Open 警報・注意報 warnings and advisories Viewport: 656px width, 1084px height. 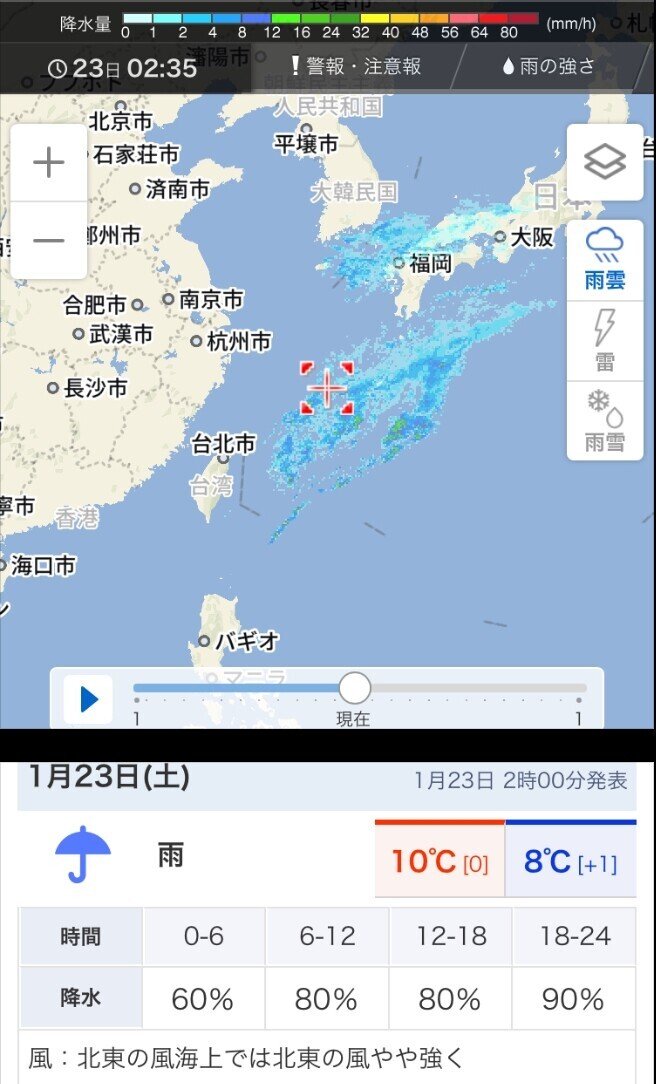[x=357, y=66]
